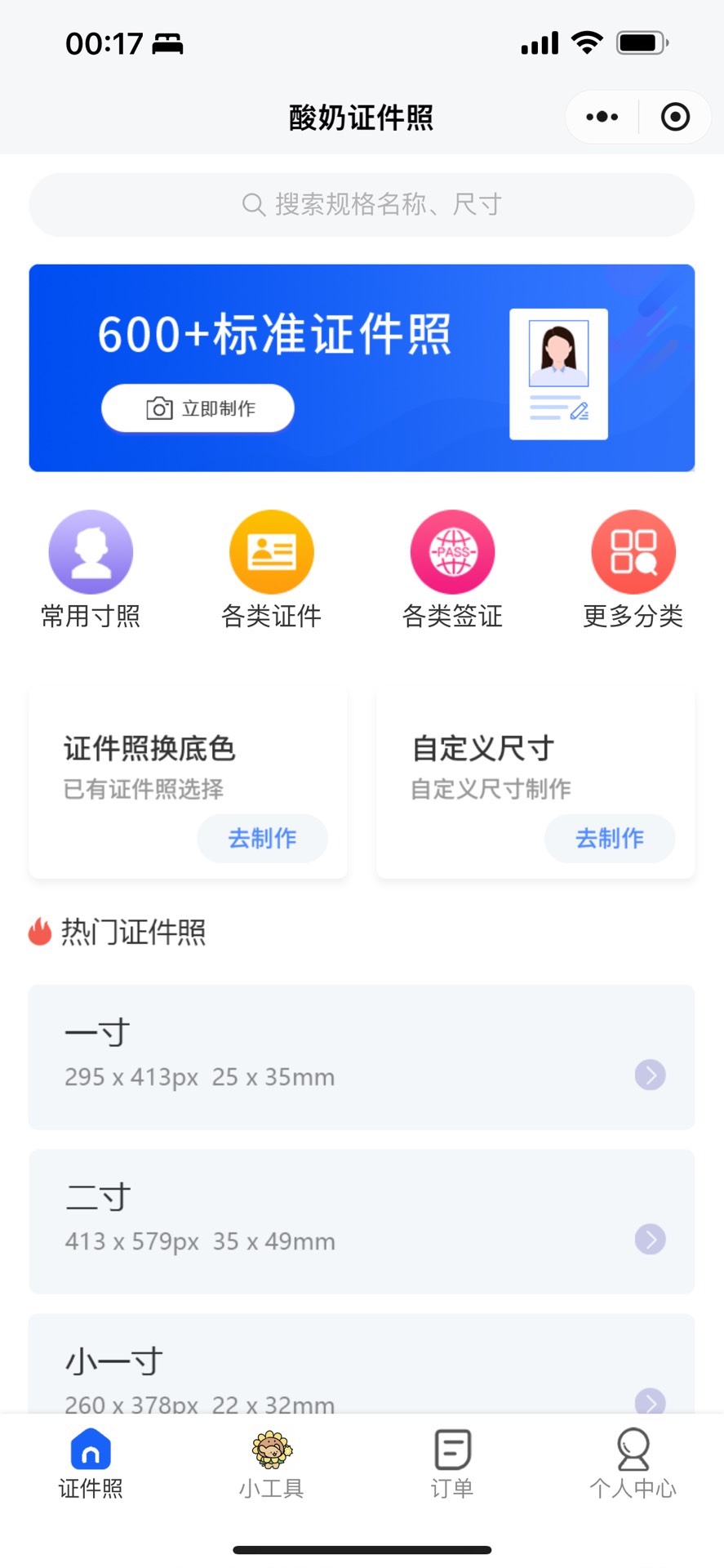Switch to the 证件照 tab
Image resolution: width=724 pixels, height=1568 pixels.
tap(91, 1463)
